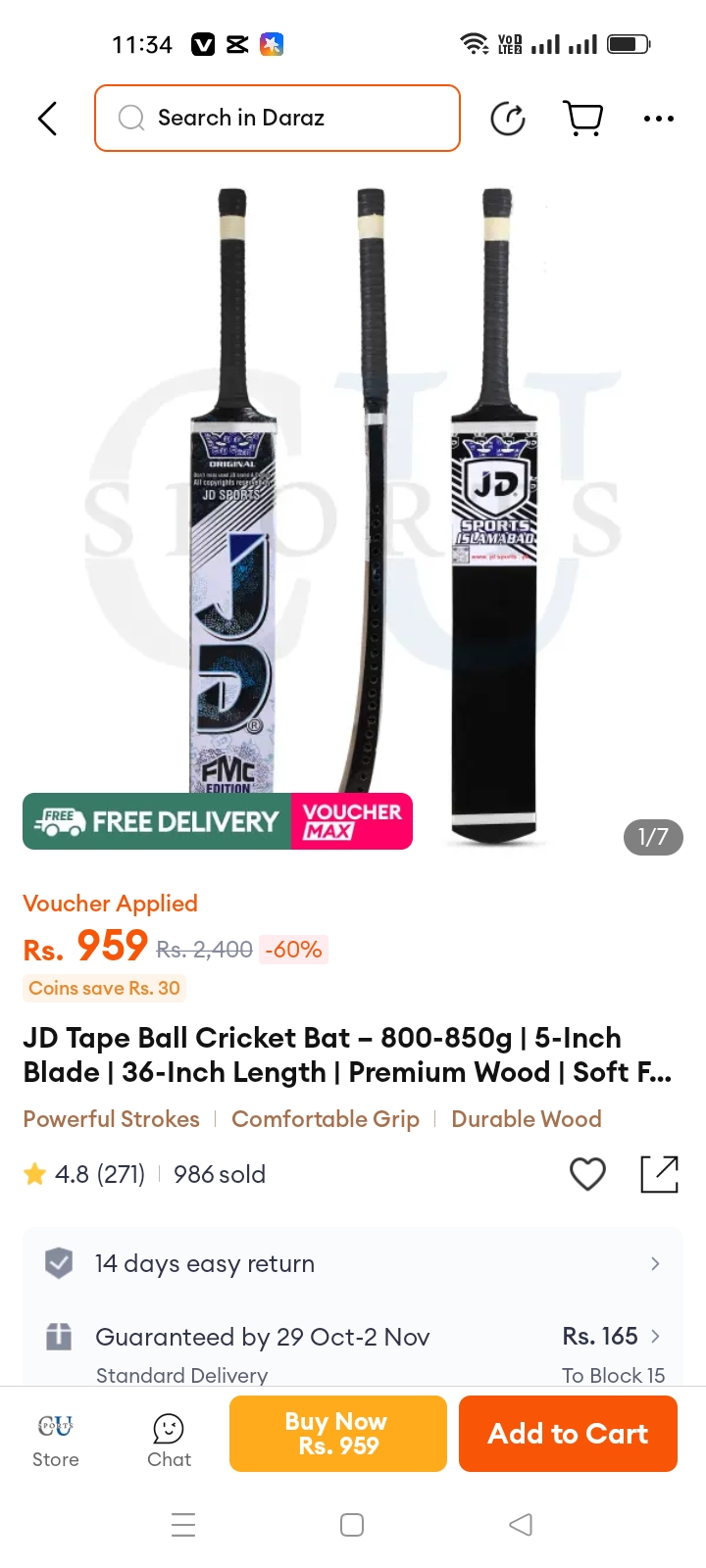The image size is (706, 1568).
Task: Share this product
Action: (x=660, y=1174)
